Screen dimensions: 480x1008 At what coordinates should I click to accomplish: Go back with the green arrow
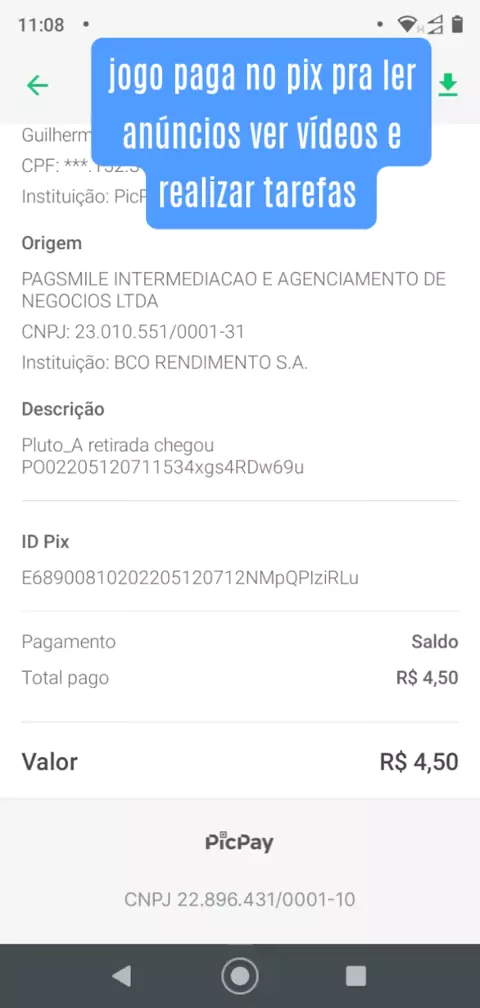[37, 85]
